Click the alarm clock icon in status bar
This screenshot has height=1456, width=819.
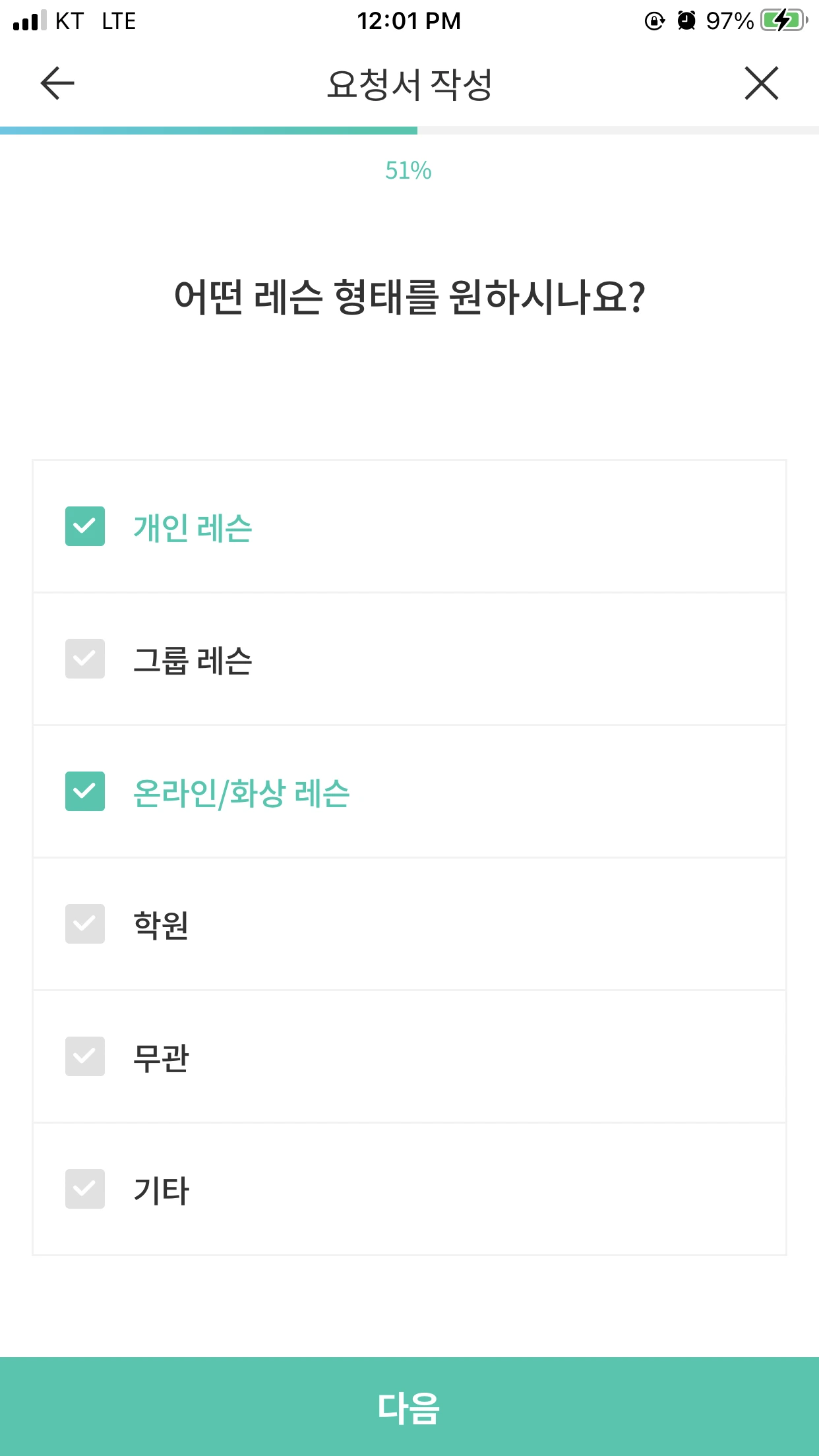point(686,20)
